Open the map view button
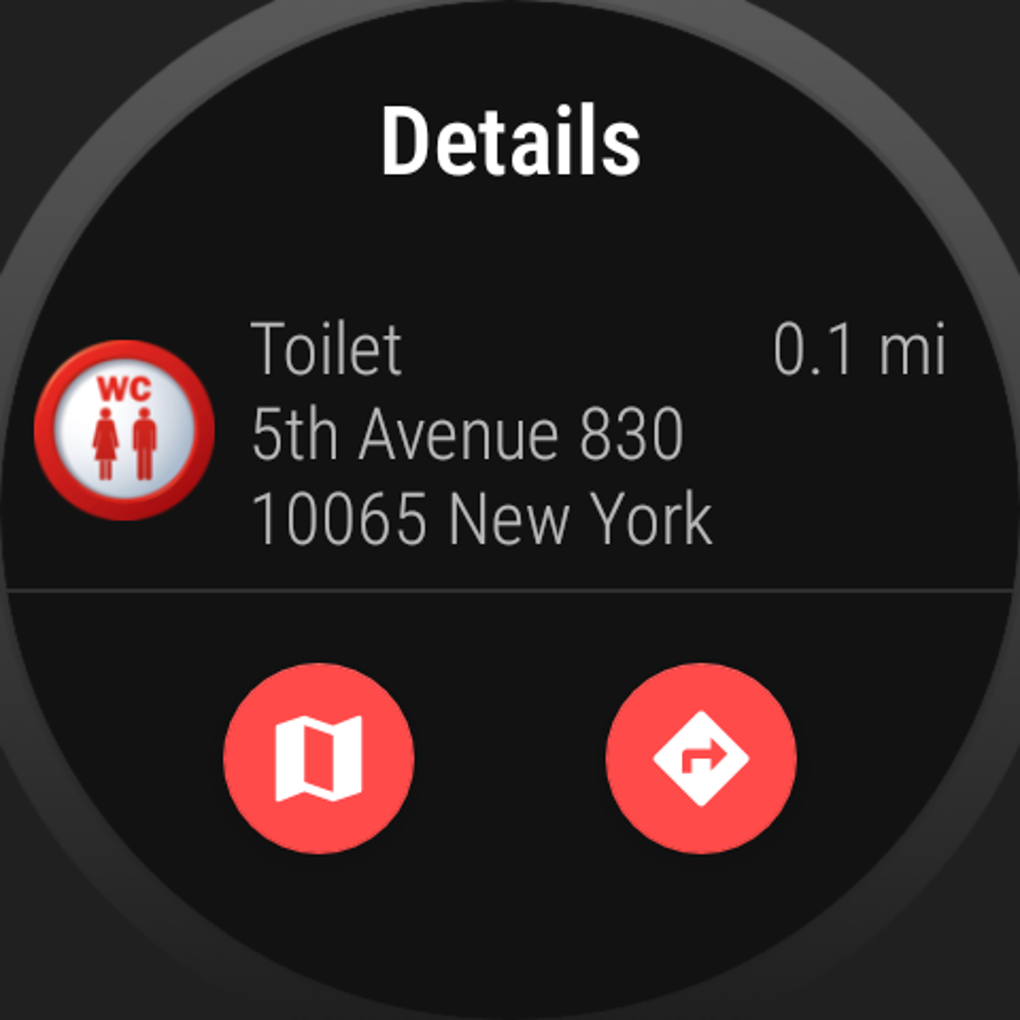Image resolution: width=1020 pixels, height=1020 pixels. tap(318, 758)
